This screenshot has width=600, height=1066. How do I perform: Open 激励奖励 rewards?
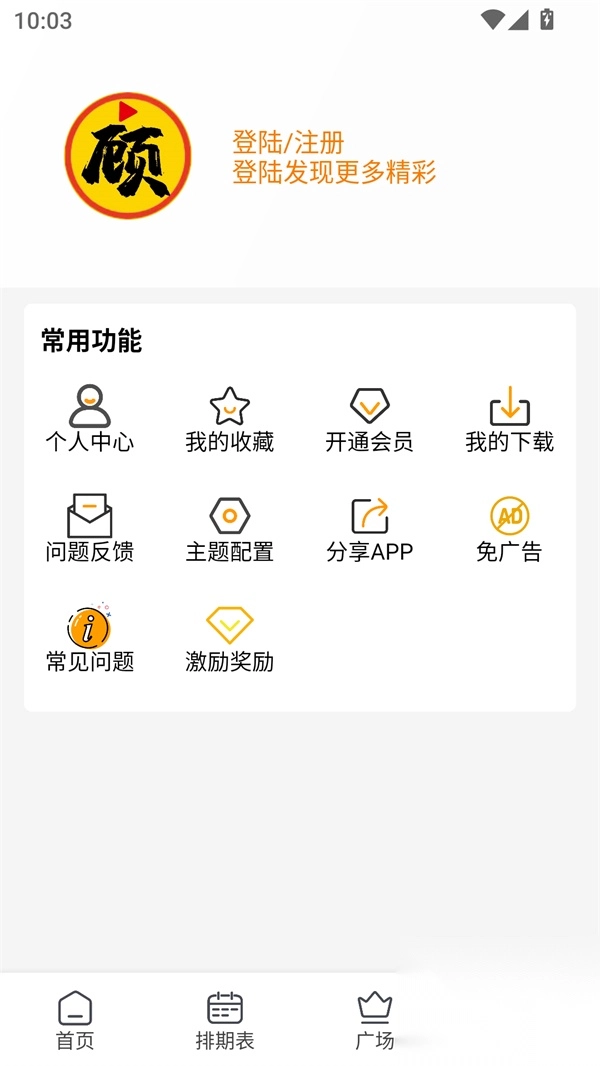229,638
